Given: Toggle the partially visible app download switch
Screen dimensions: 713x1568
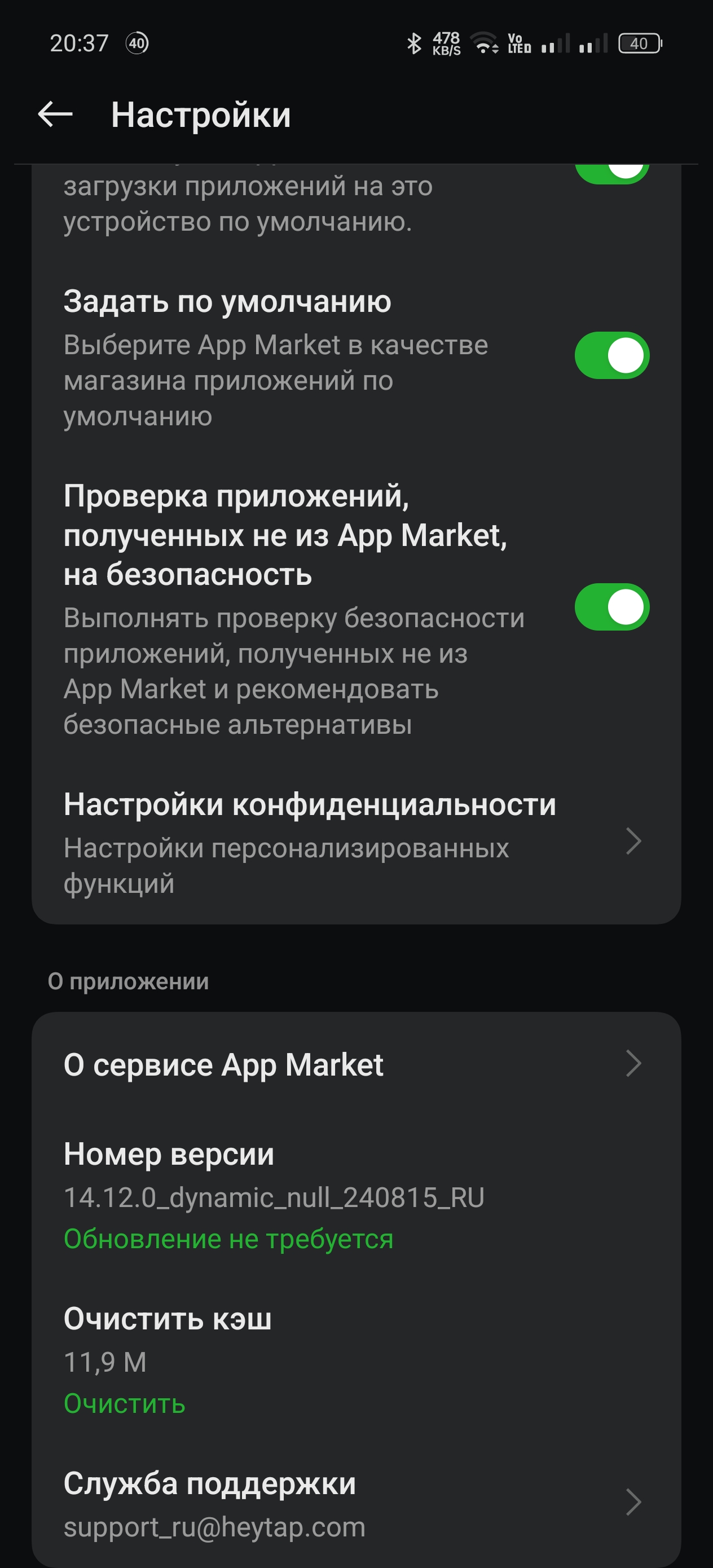Looking at the screenshot, I should (x=611, y=173).
